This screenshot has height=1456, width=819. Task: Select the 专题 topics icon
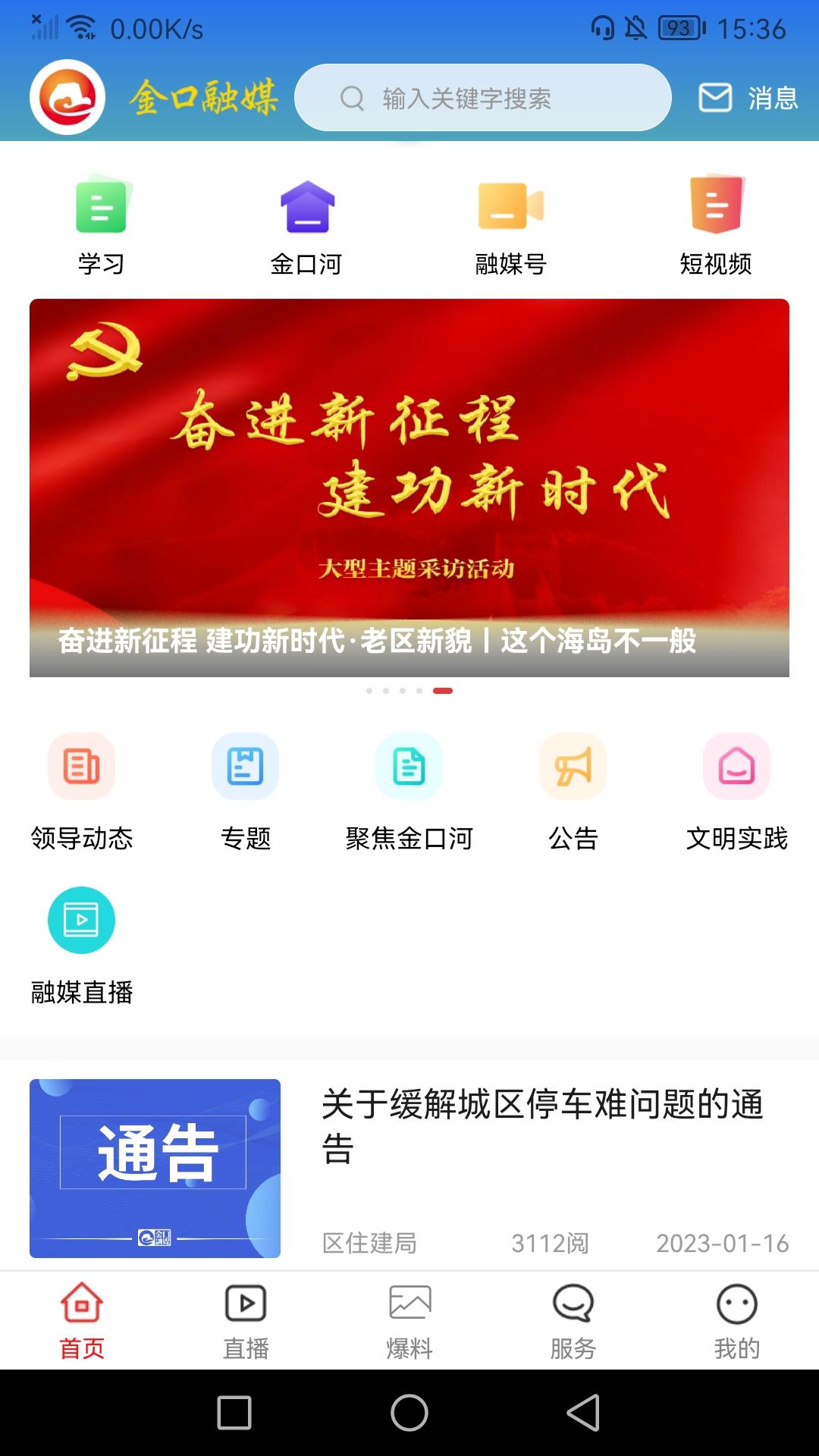pyautogui.click(x=244, y=766)
